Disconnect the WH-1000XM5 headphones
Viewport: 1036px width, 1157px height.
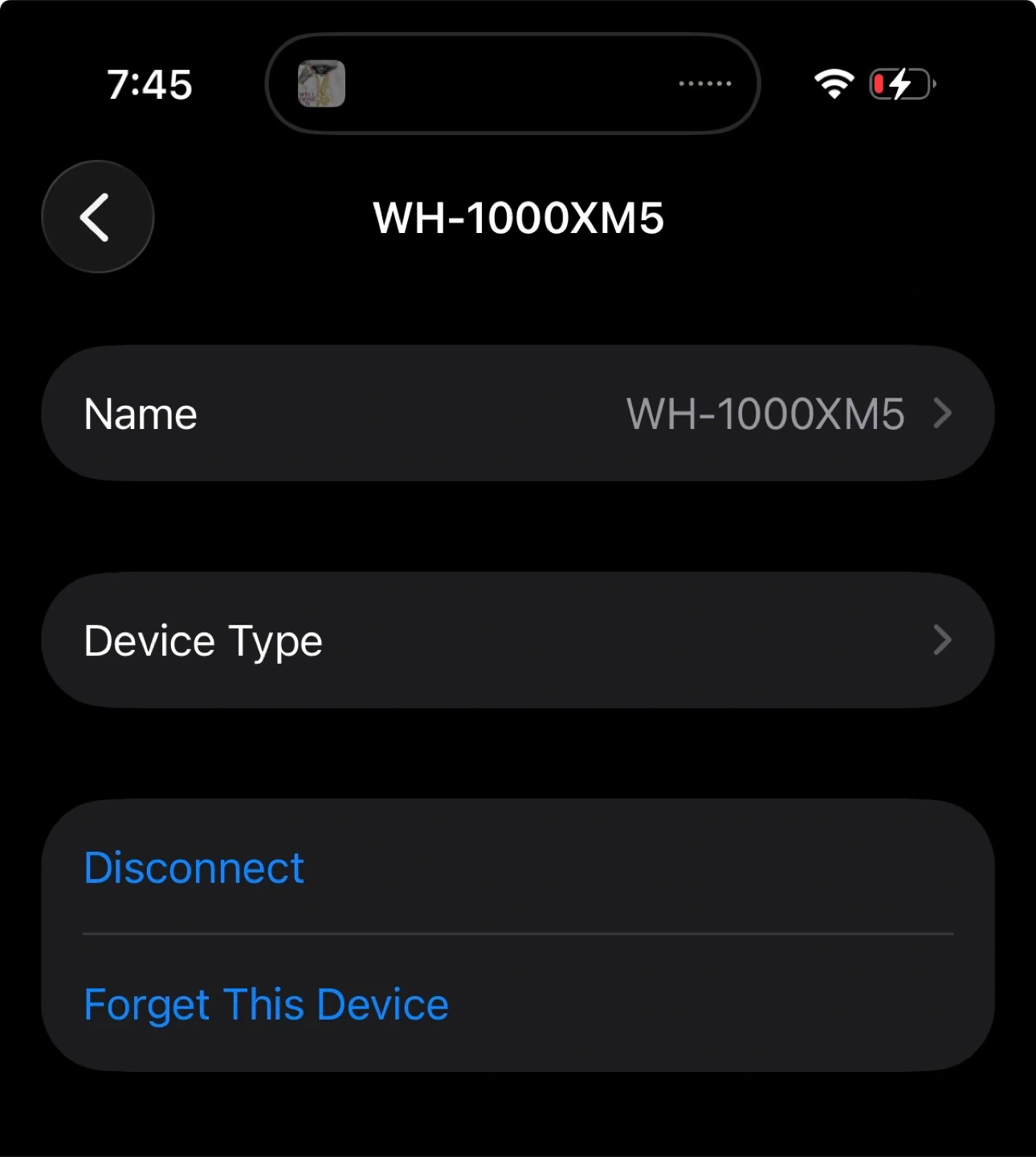[x=194, y=868]
